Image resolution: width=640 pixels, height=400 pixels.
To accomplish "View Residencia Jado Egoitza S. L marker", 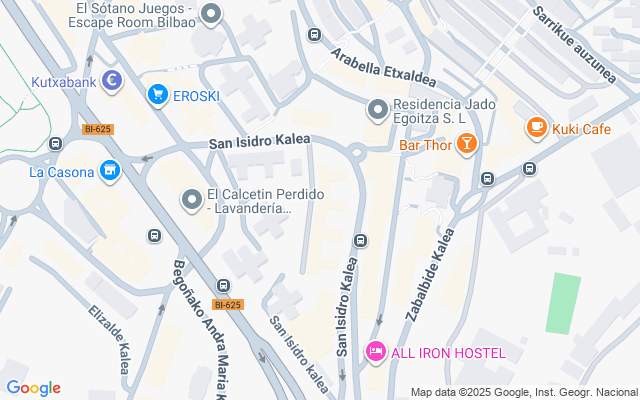I will click(378, 108).
